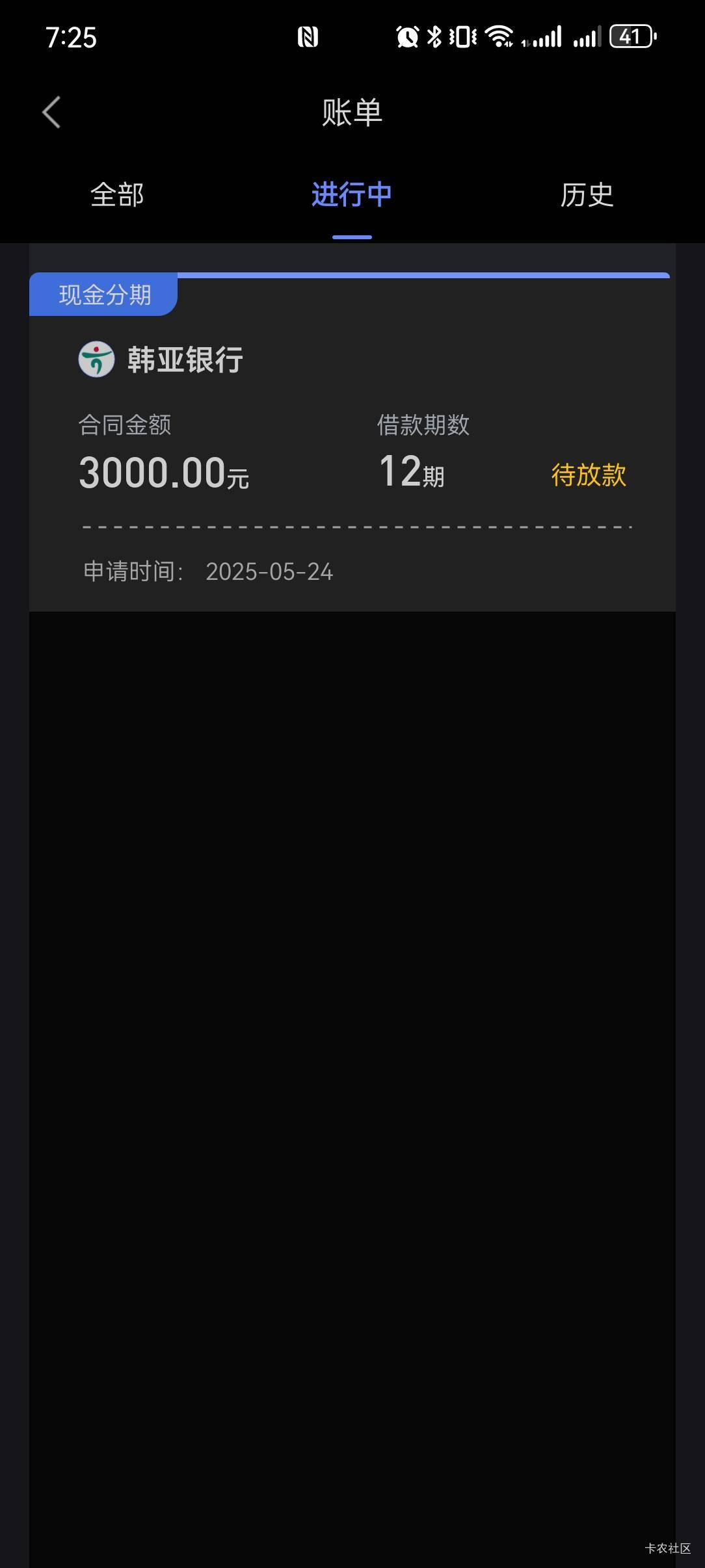Screen dimensions: 705x1568
Task: Open the 历史 tab
Action: pos(587,195)
